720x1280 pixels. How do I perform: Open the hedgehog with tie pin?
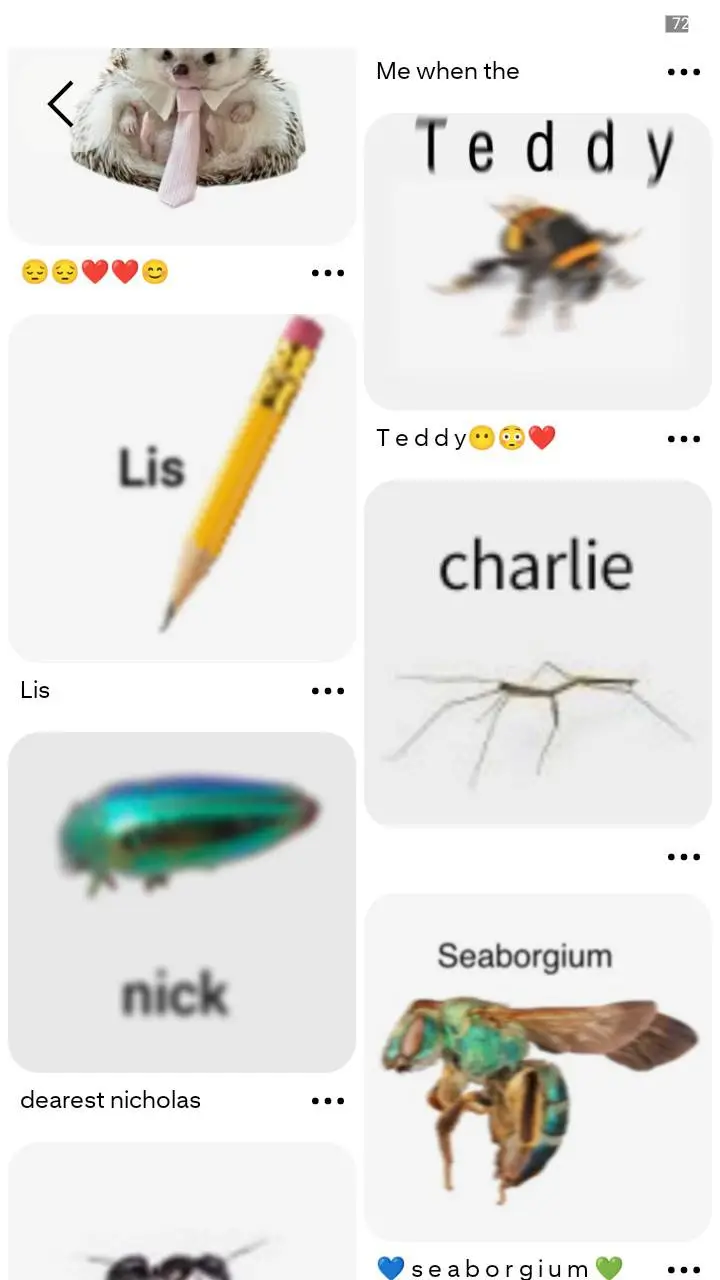tap(182, 146)
